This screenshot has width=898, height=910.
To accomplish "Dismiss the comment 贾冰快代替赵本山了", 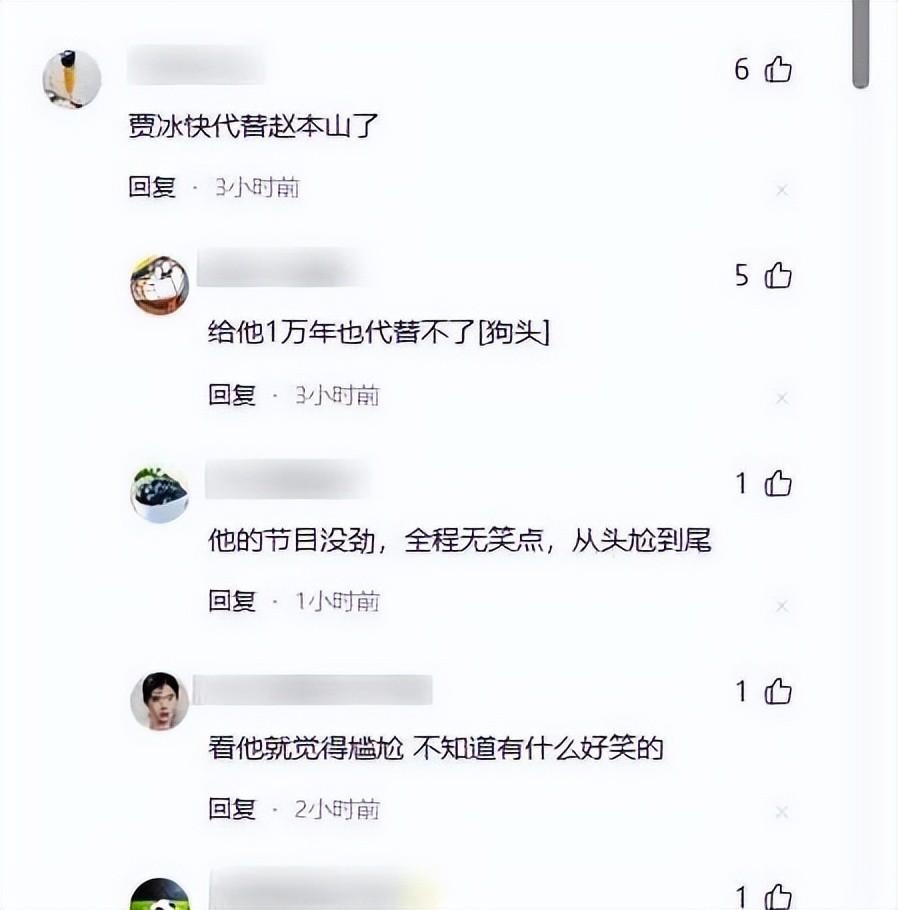I will click(782, 190).
